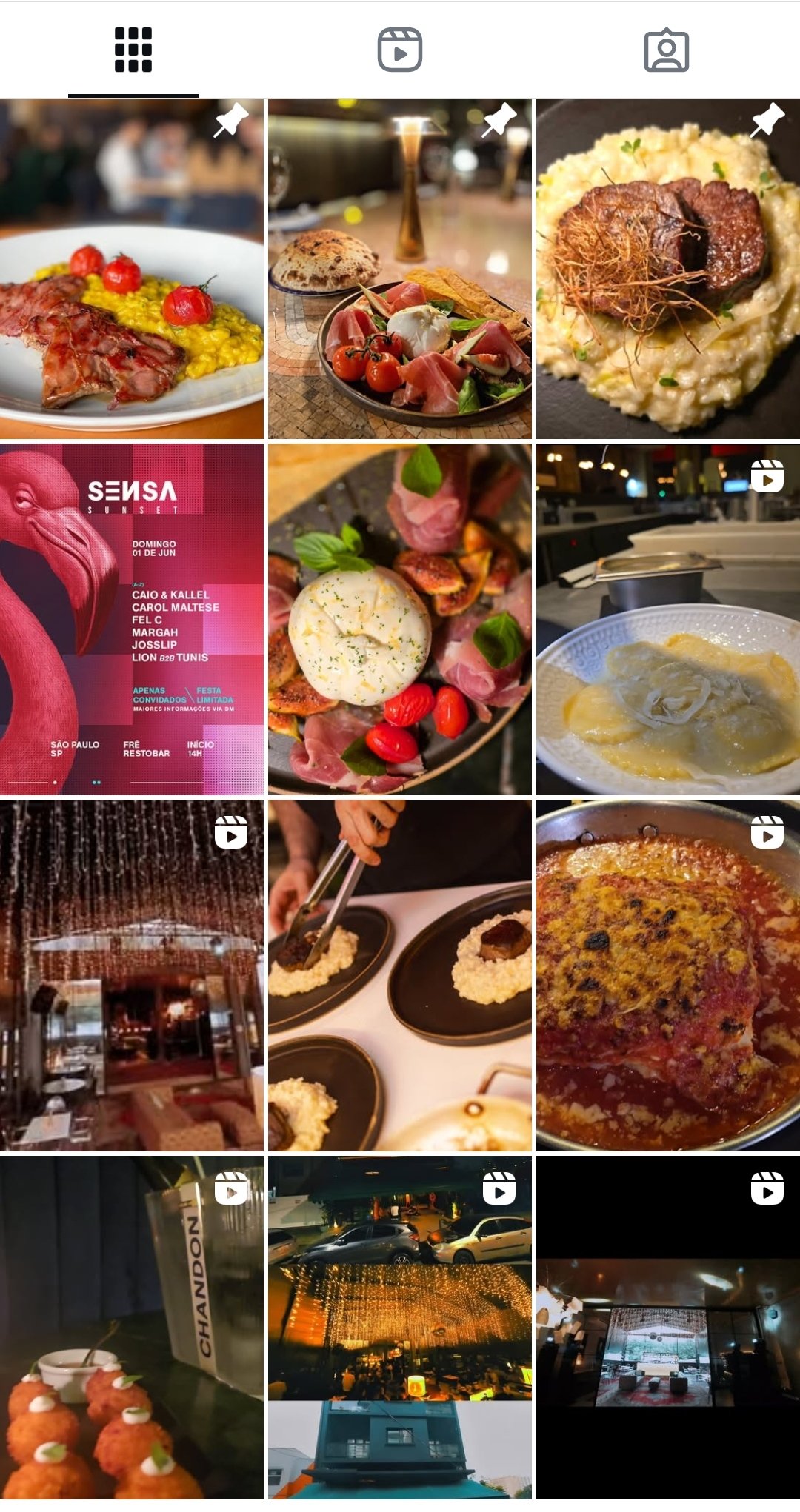This screenshot has height=1512, width=800.
Task: View the burrata with figs and prosciutto post
Action: (400, 619)
